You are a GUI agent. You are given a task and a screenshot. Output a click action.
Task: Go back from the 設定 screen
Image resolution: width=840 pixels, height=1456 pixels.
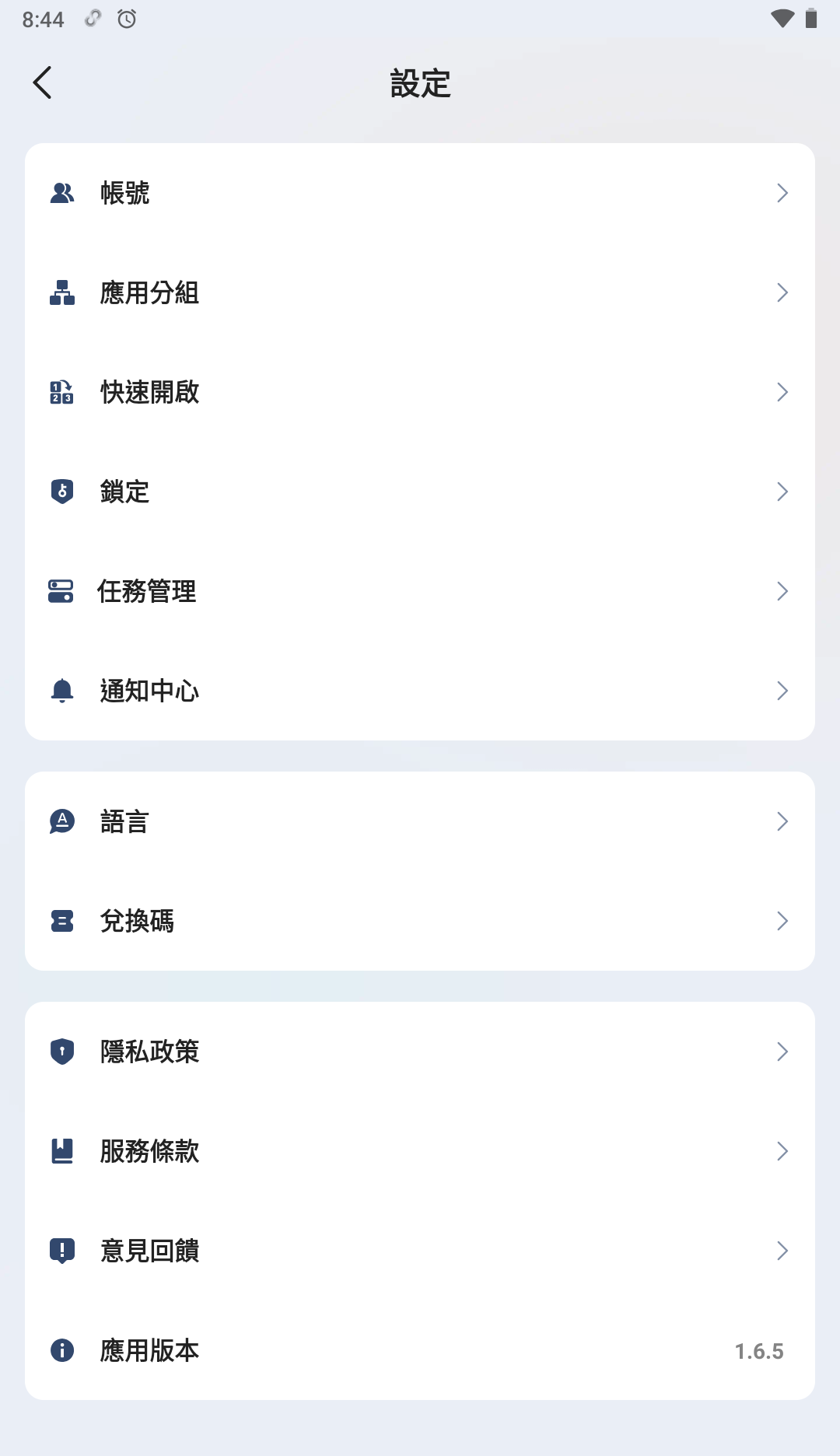(43, 82)
